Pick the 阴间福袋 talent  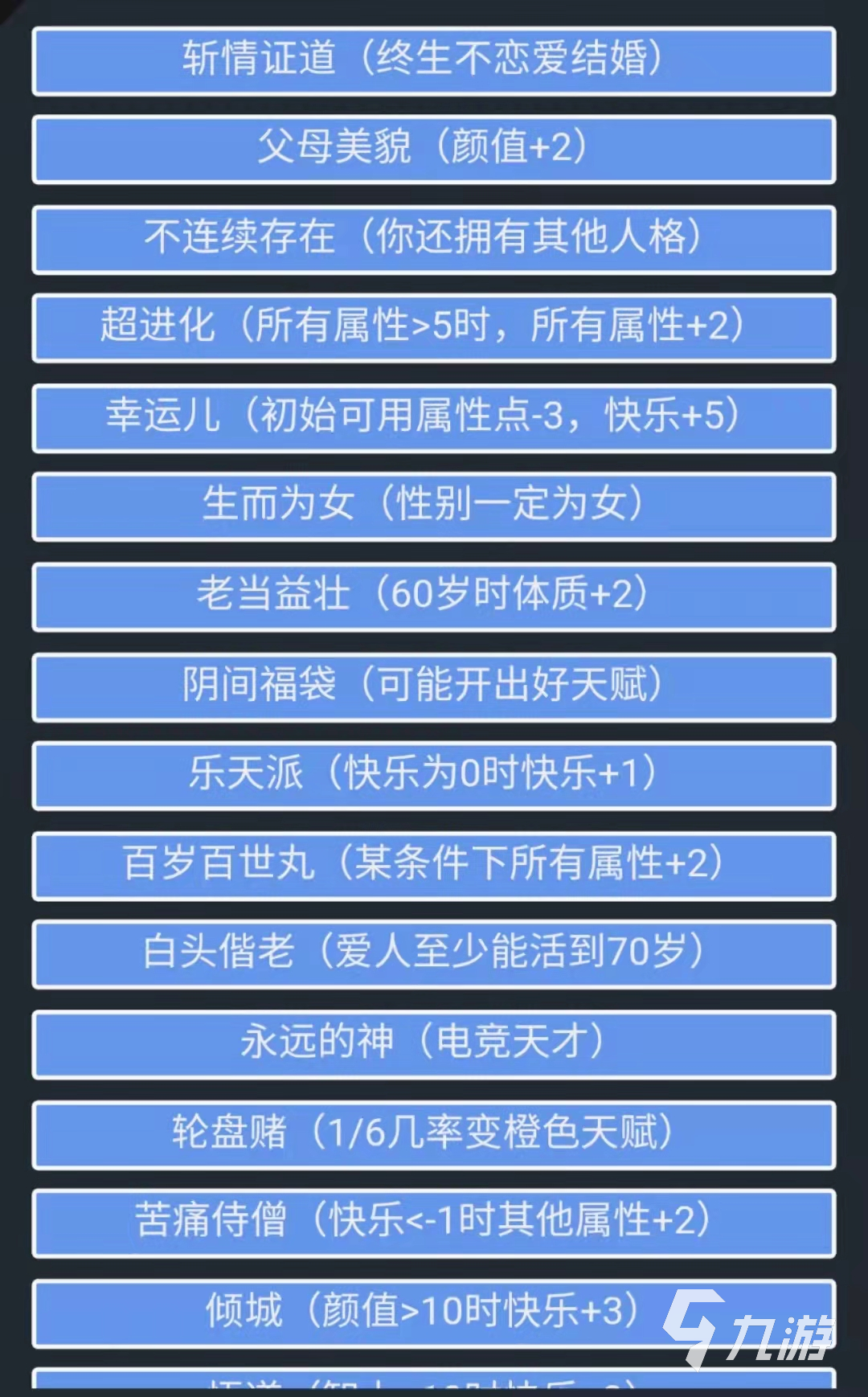click(434, 686)
